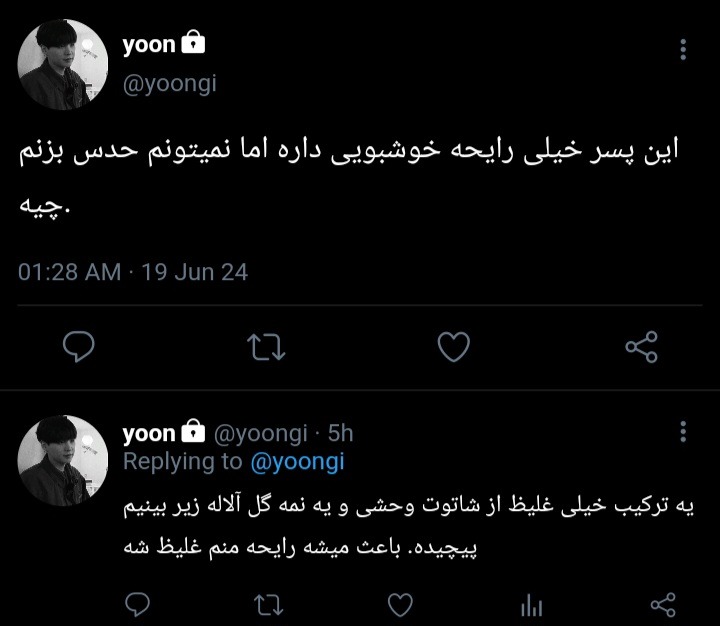720x626 pixels.
Task: Open yoon's profile picture on the main tweet
Action: 63,65
